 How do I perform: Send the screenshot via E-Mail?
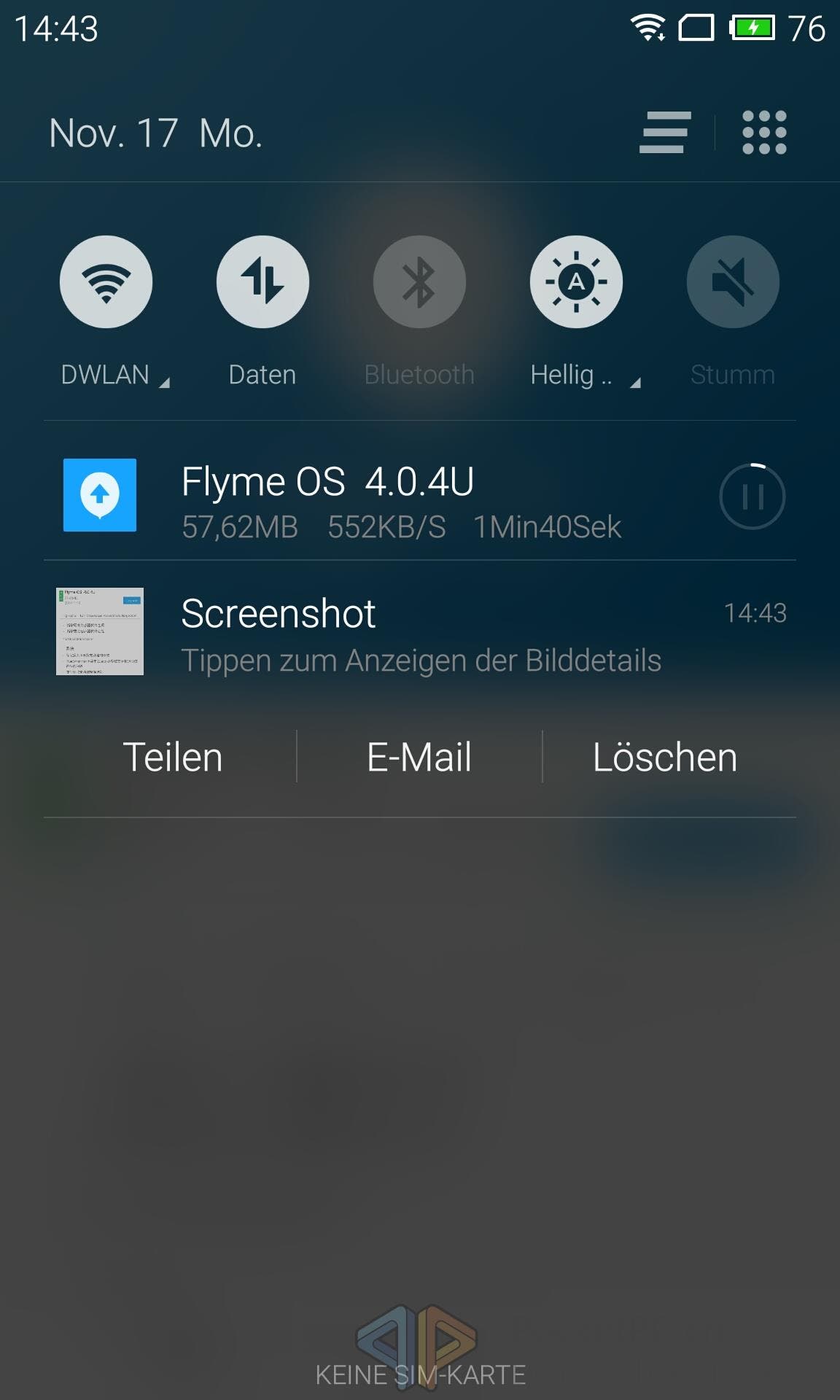pyautogui.click(x=419, y=757)
